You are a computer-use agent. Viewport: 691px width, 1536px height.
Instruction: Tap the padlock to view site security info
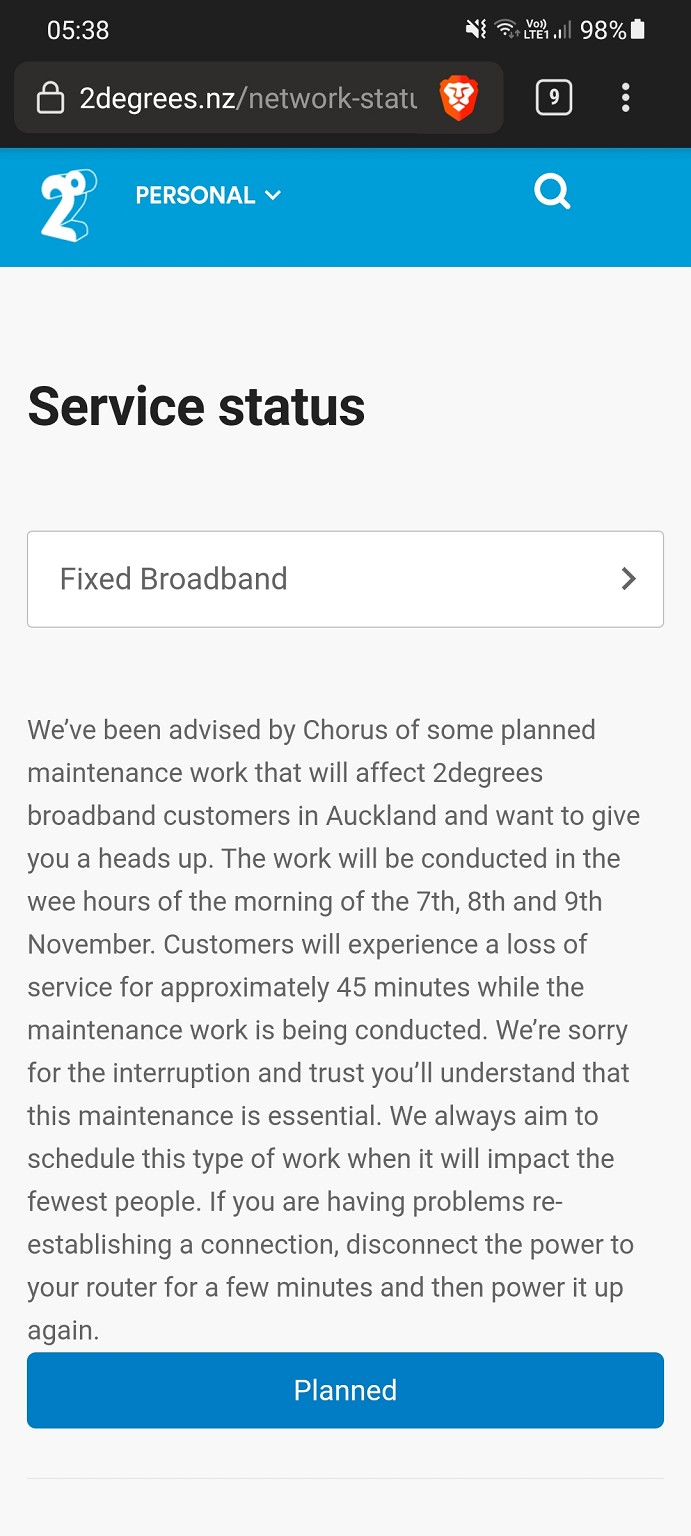tap(49, 98)
